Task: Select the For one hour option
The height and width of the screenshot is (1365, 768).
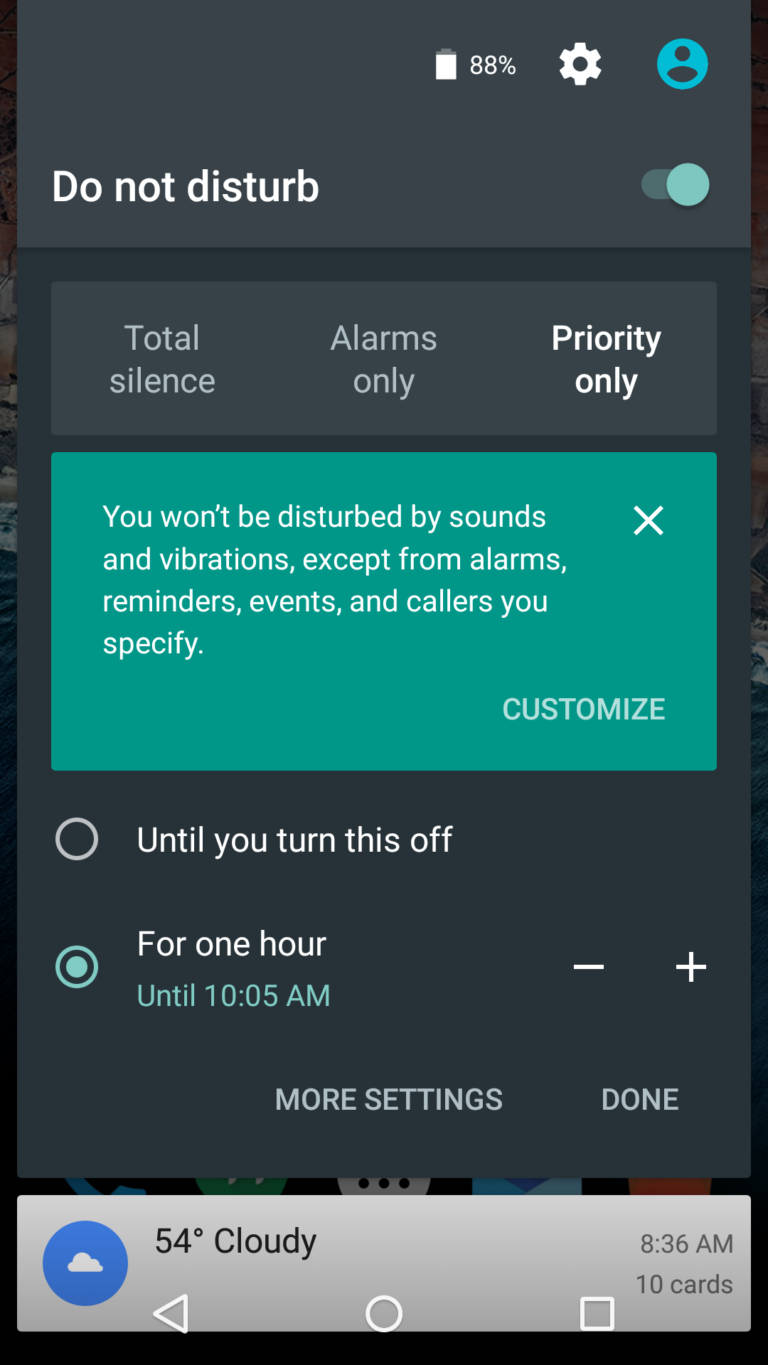Action: [77, 967]
